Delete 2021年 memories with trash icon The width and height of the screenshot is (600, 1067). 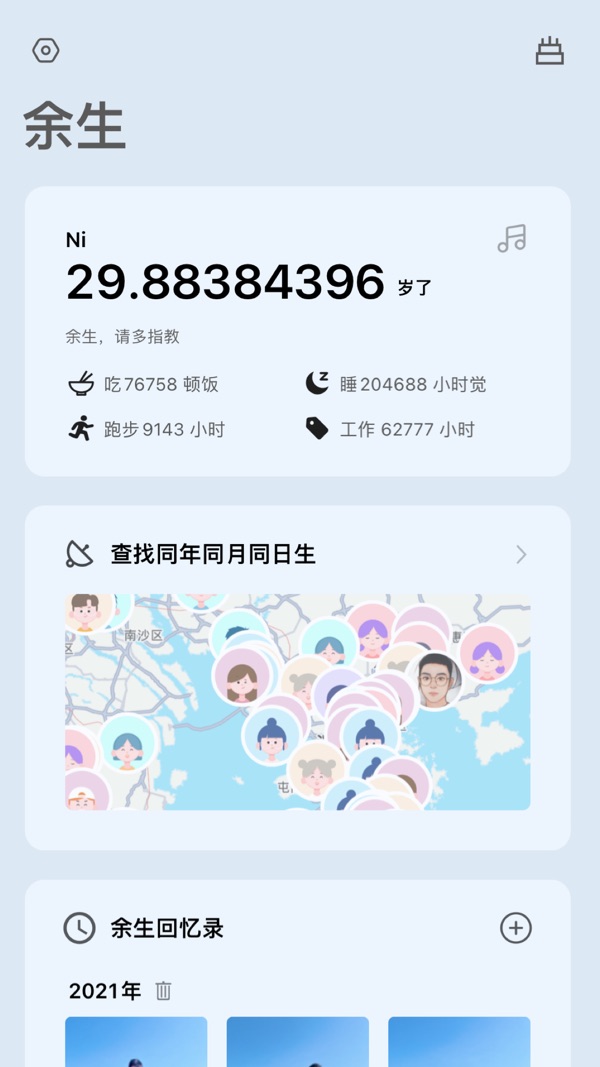click(x=163, y=990)
